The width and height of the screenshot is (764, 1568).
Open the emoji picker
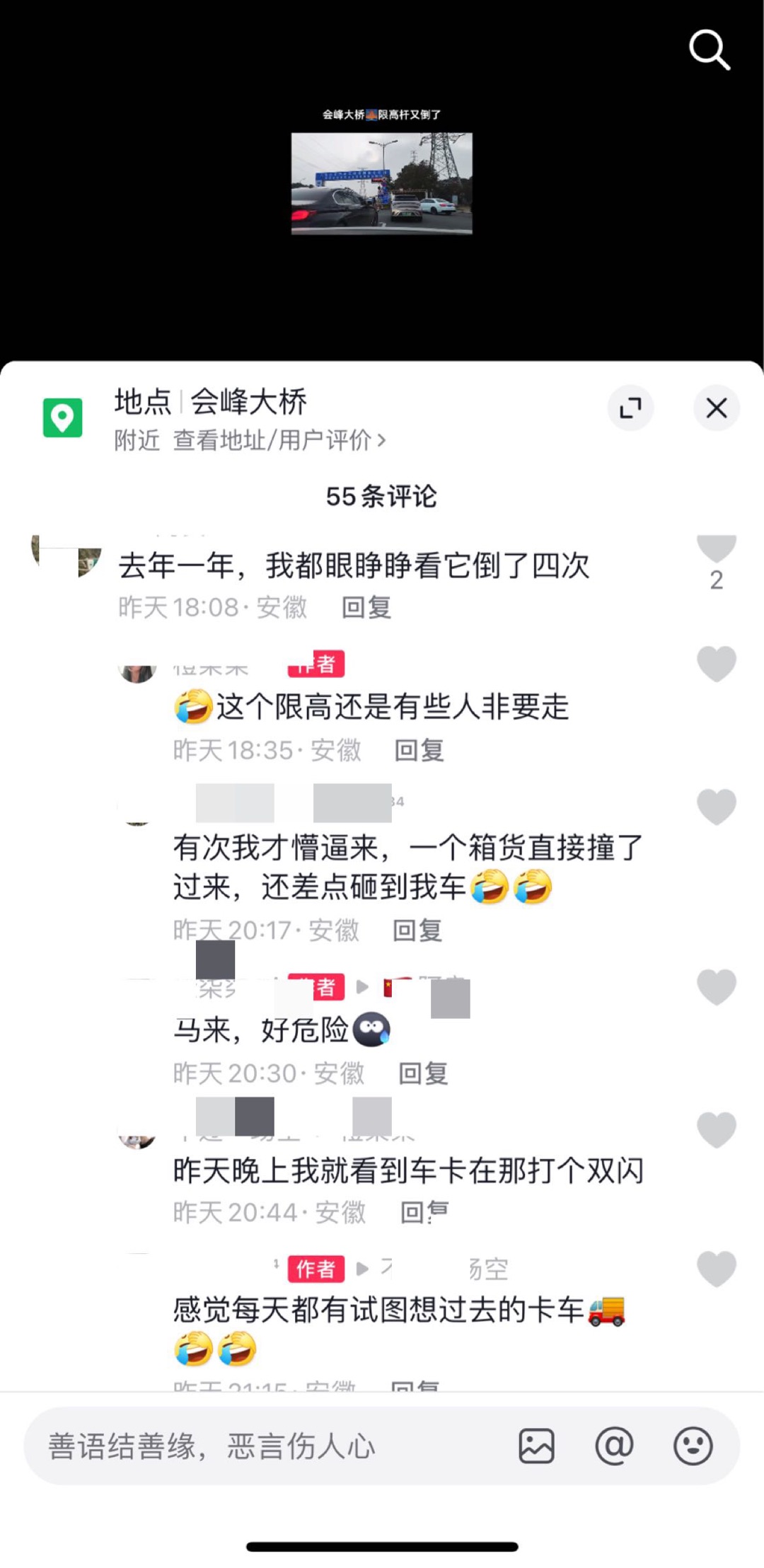click(x=693, y=1446)
